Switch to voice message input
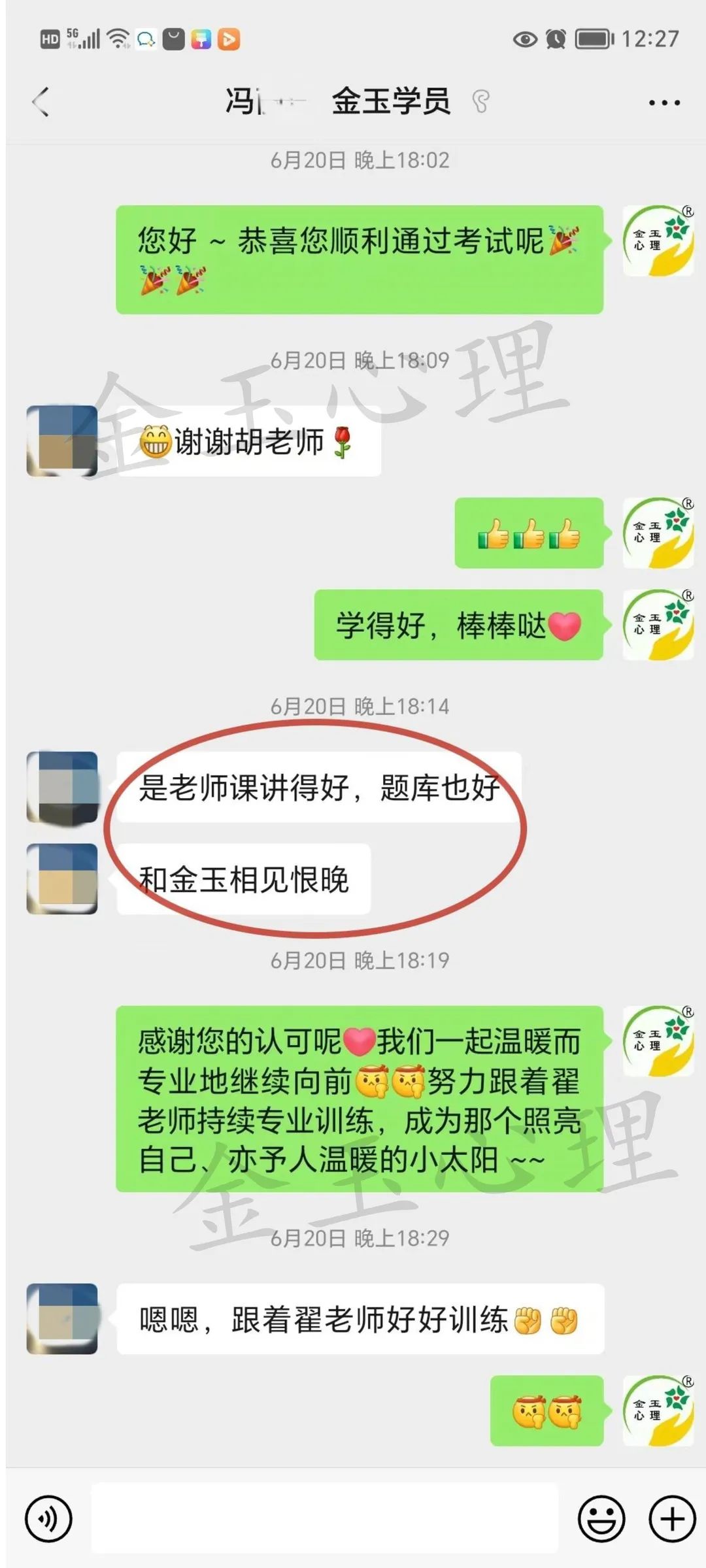The width and height of the screenshot is (706, 1568). [48, 1518]
